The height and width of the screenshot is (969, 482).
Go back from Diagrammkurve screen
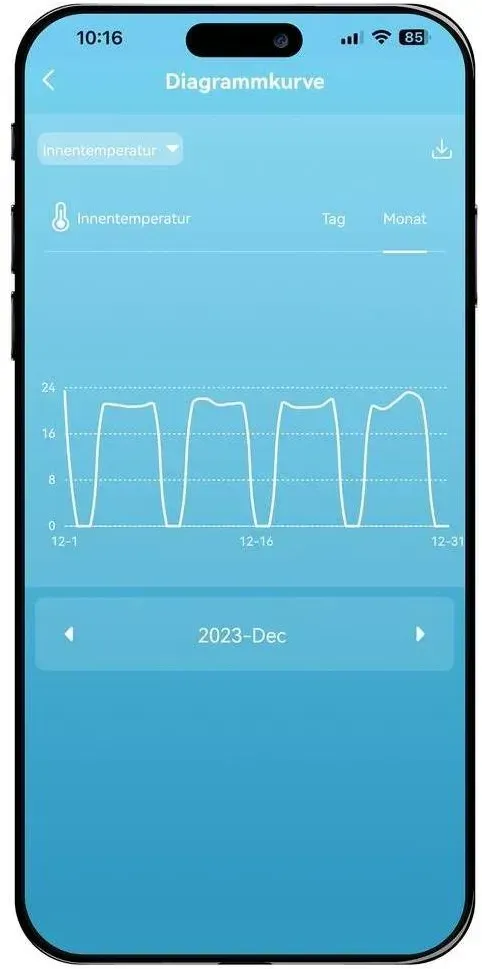click(48, 81)
